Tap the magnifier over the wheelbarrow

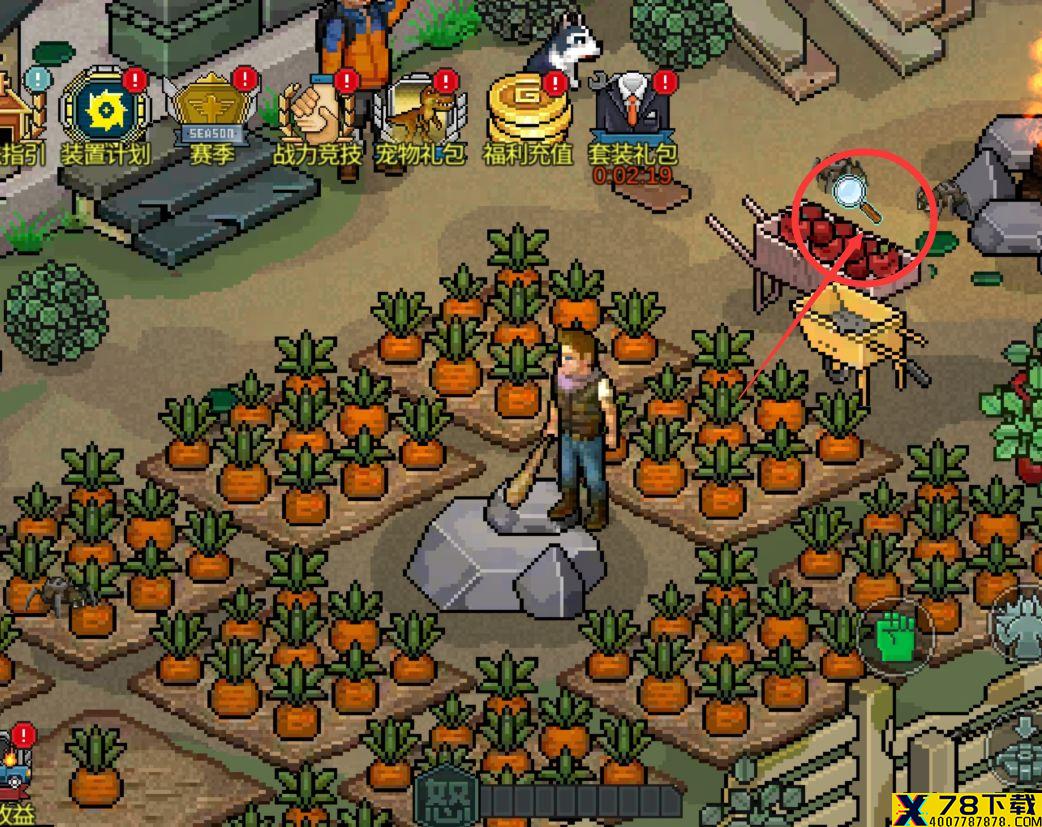tap(856, 194)
